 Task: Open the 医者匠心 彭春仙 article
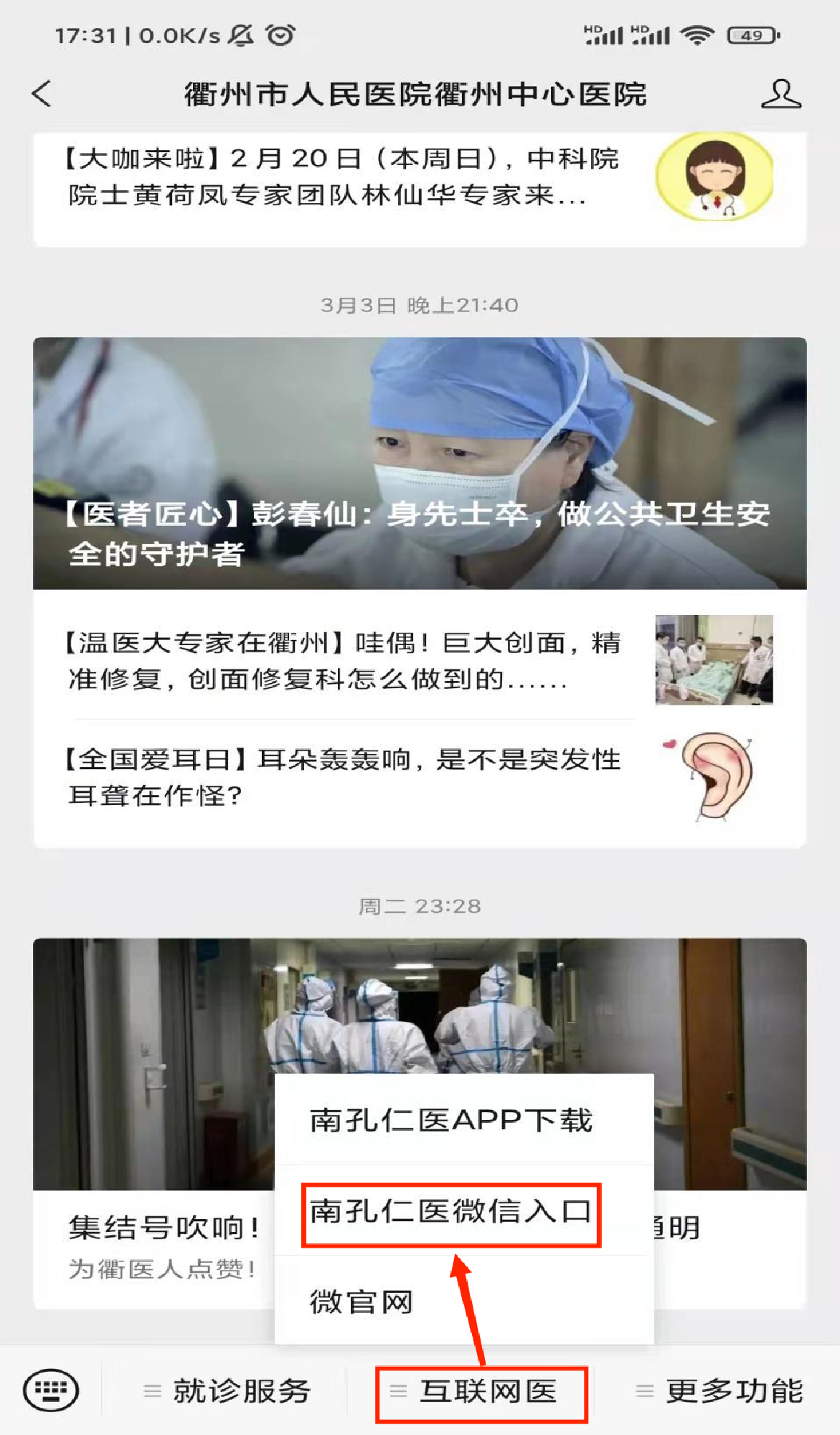[419, 464]
